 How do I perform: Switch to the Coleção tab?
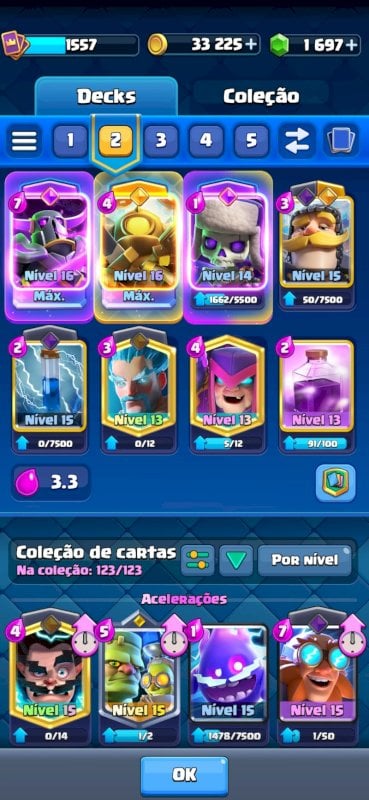261,96
